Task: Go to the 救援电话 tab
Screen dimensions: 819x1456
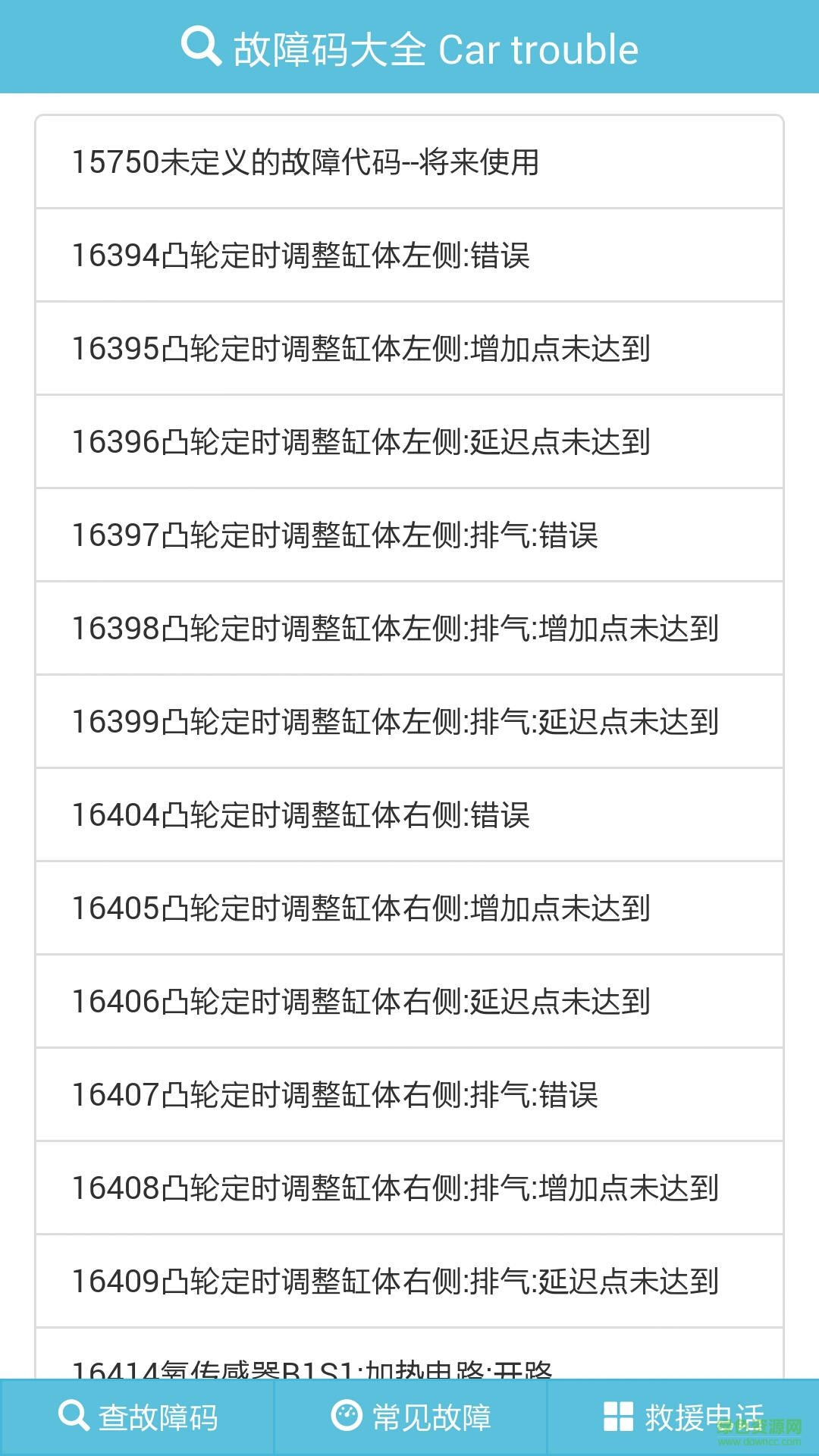Action: point(682,1417)
